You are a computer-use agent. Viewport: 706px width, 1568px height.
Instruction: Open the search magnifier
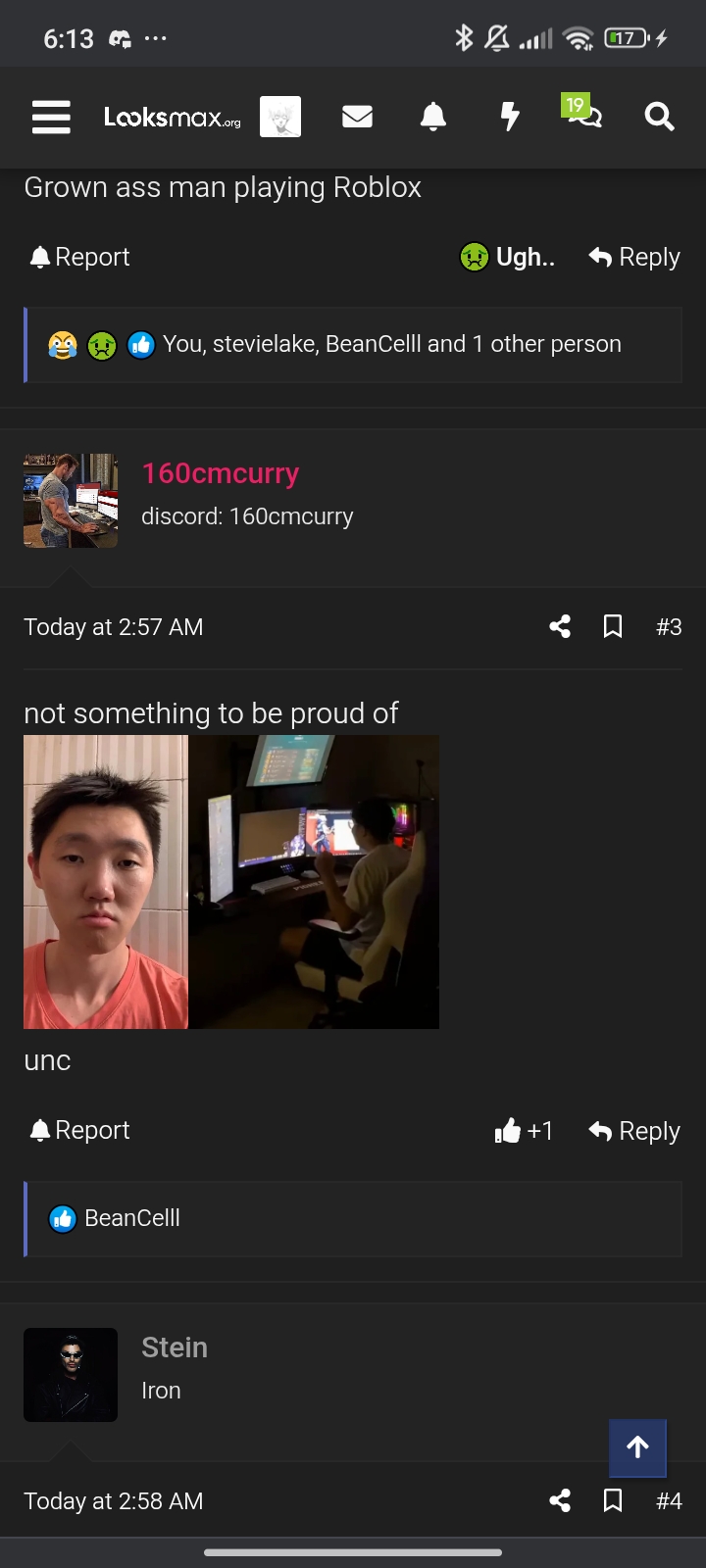click(x=659, y=118)
